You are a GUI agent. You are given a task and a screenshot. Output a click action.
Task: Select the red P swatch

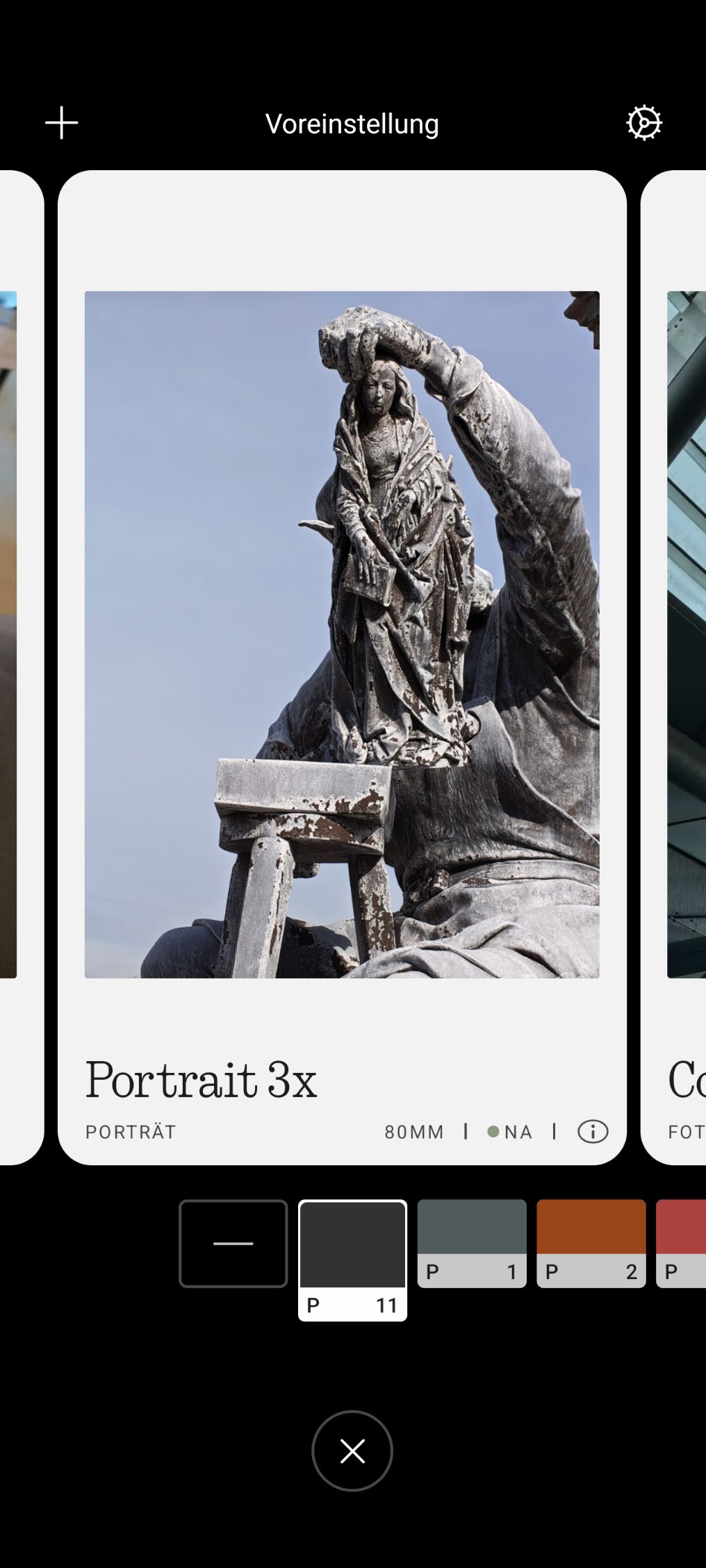[x=682, y=1243]
